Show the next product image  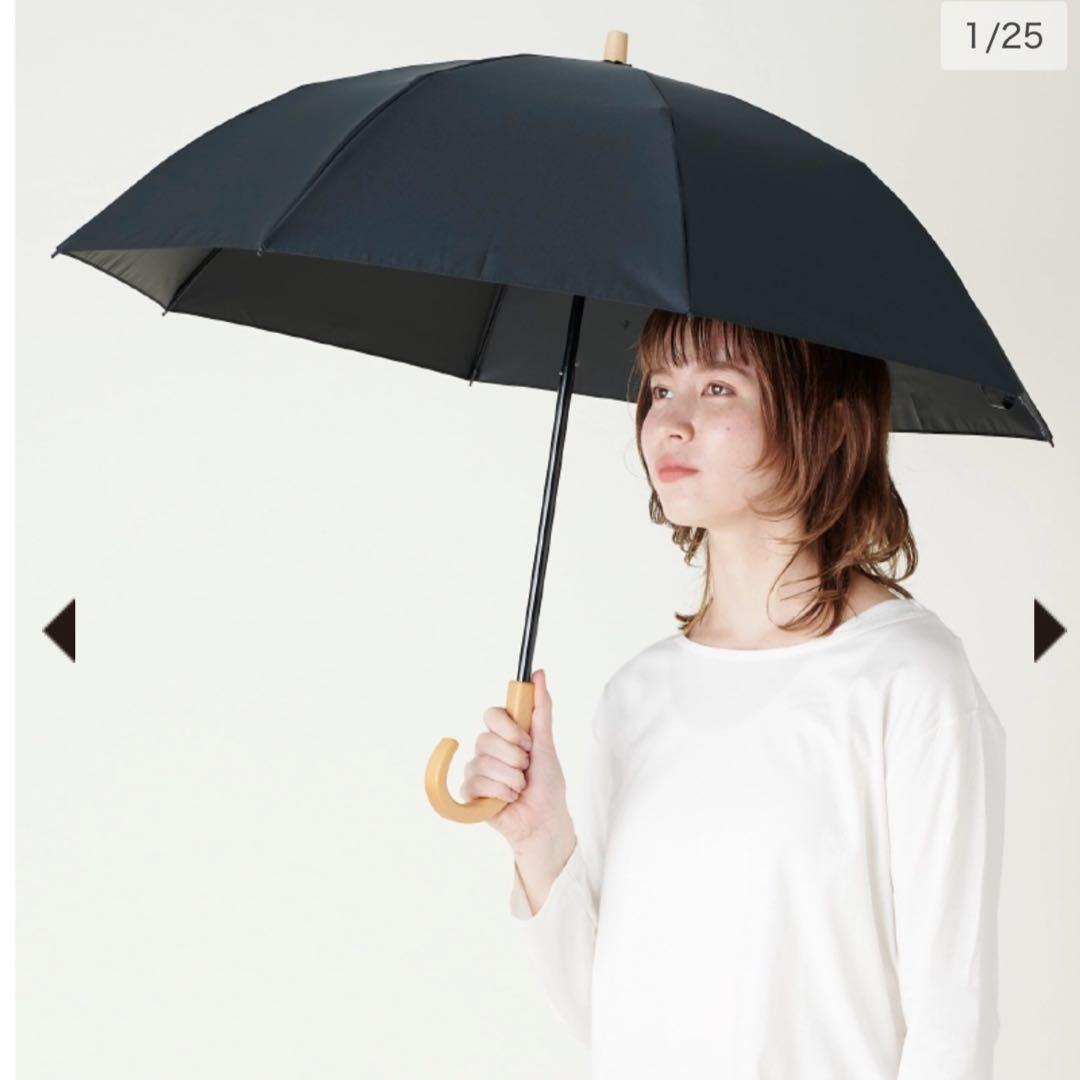(1048, 630)
